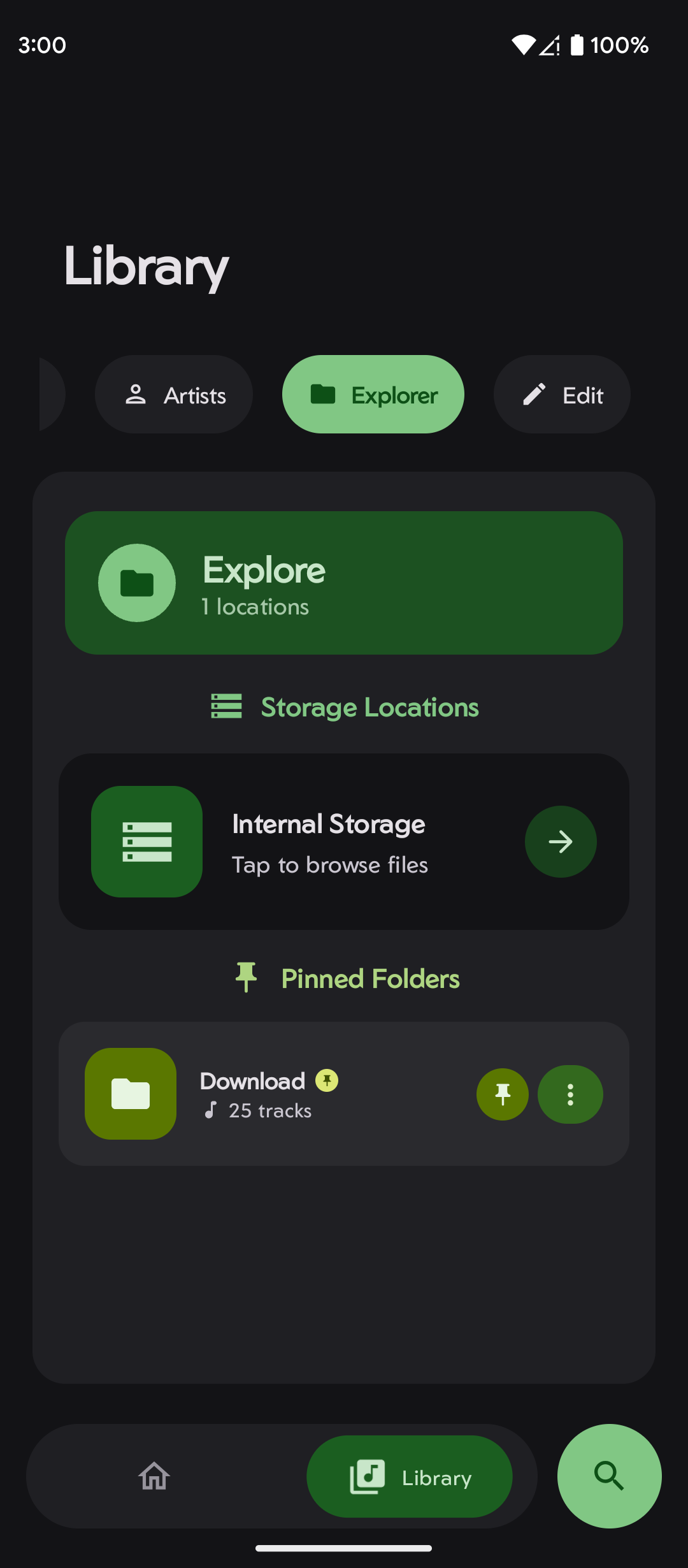
Task: Unpin the Download folder
Action: tap(503, 1094)
